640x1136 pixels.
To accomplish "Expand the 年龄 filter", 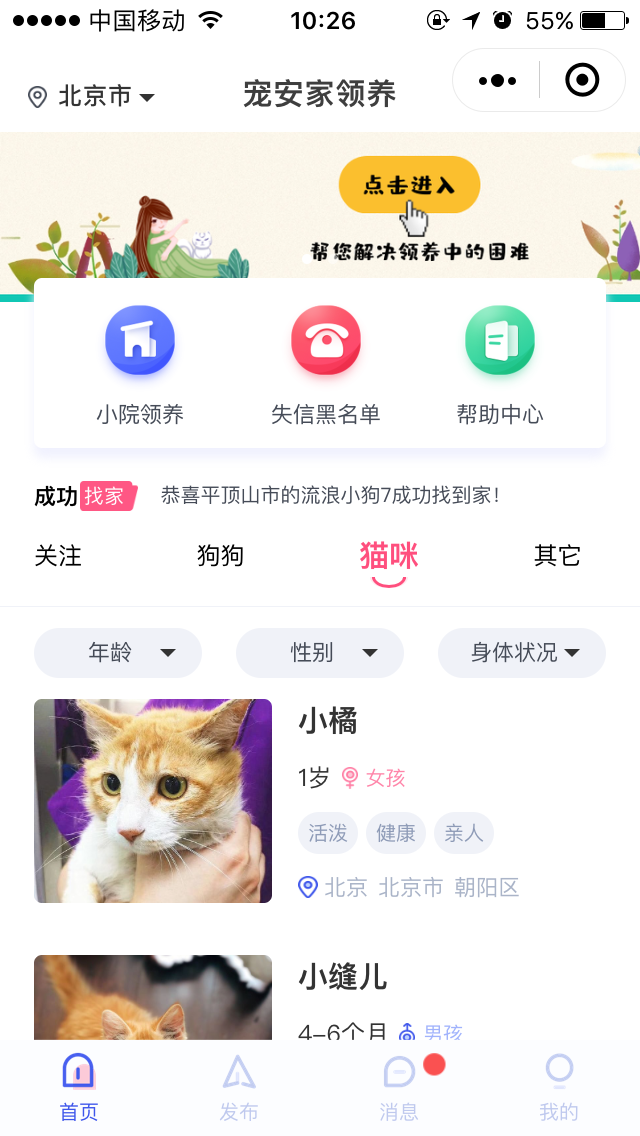I will pos(118,653).
